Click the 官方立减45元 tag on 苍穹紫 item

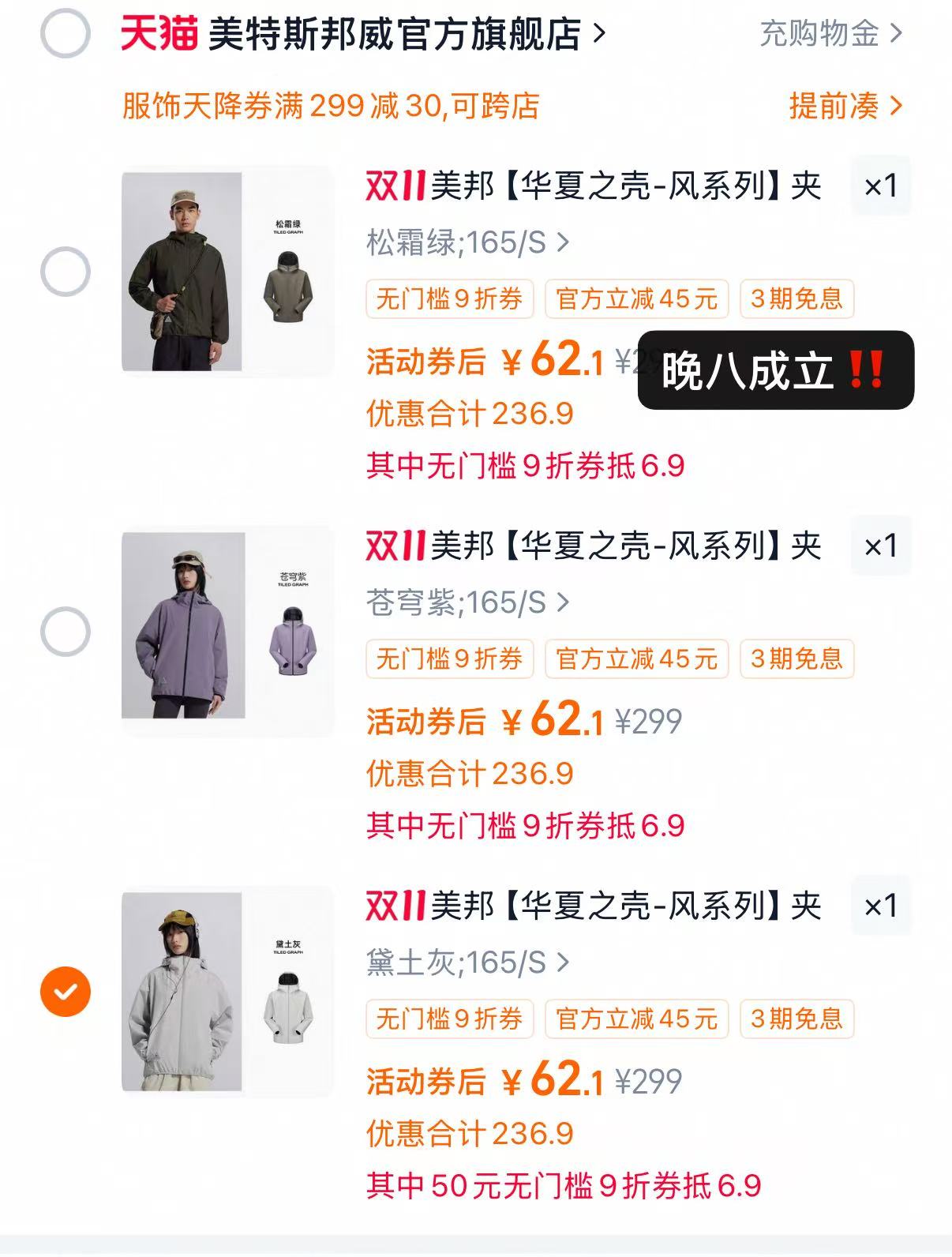pos(635,660)
